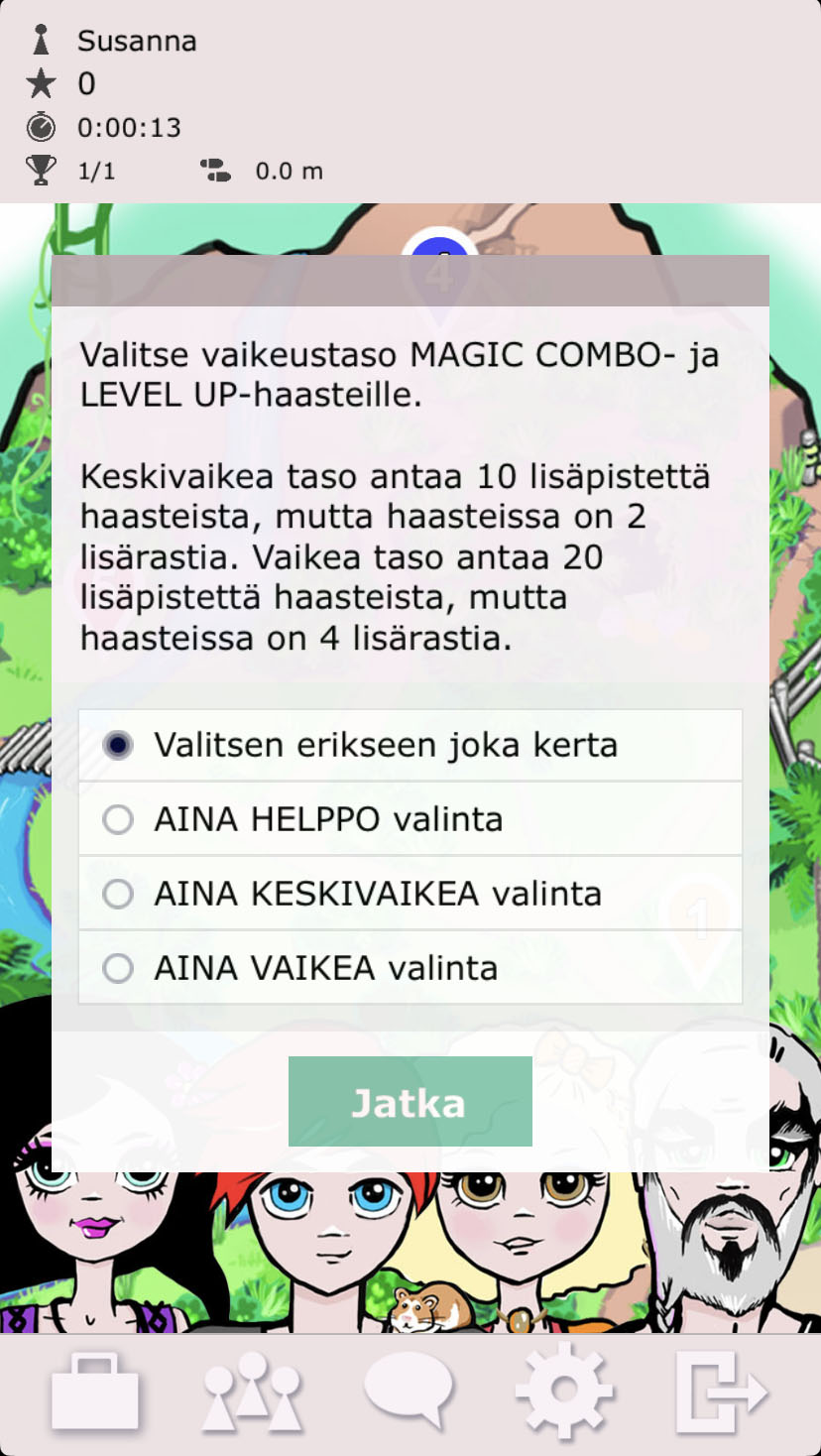This screenshot has height=1456, width=821.
Task: Select AINA KESKIVAIKEA valinta
Action: click(x=119, y=894)
